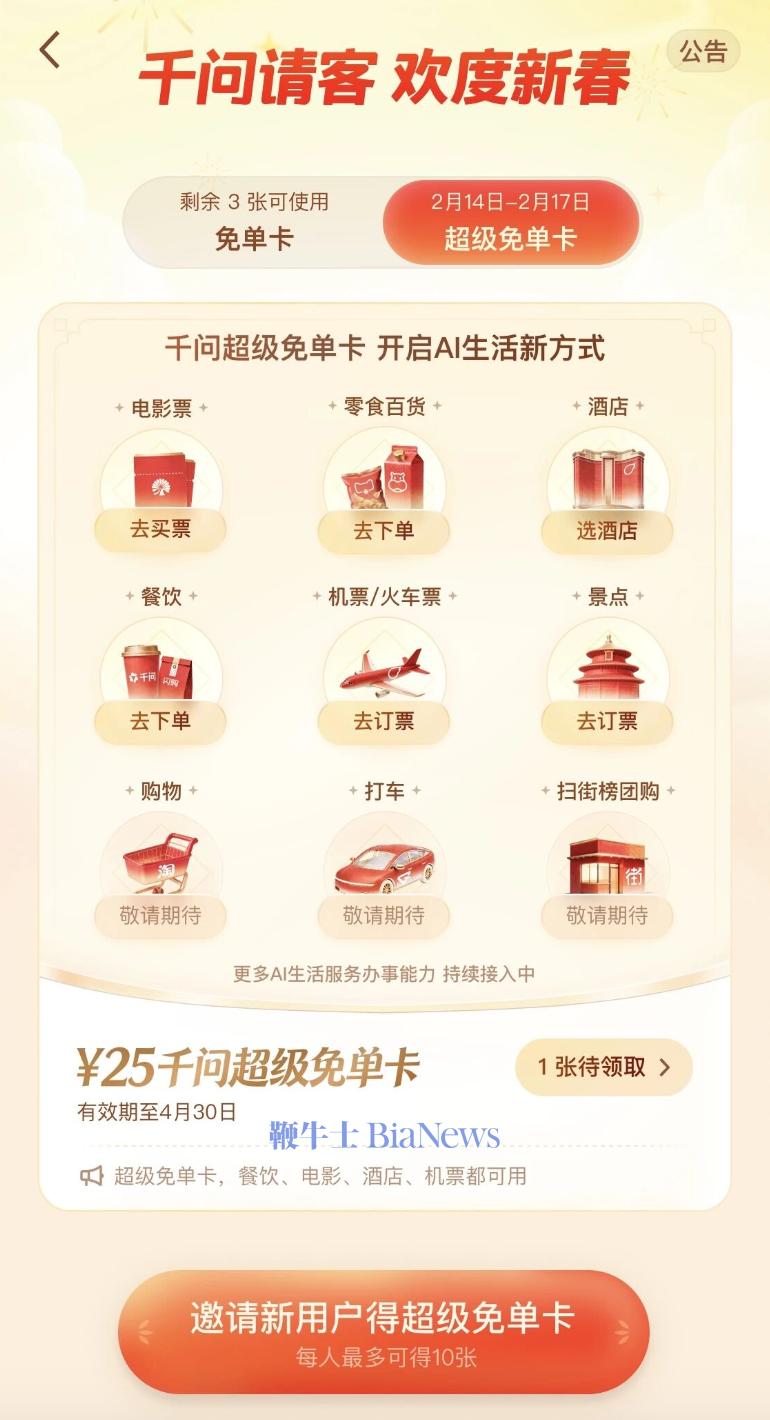Click 去下单 under snacks section

coord(383,531)
